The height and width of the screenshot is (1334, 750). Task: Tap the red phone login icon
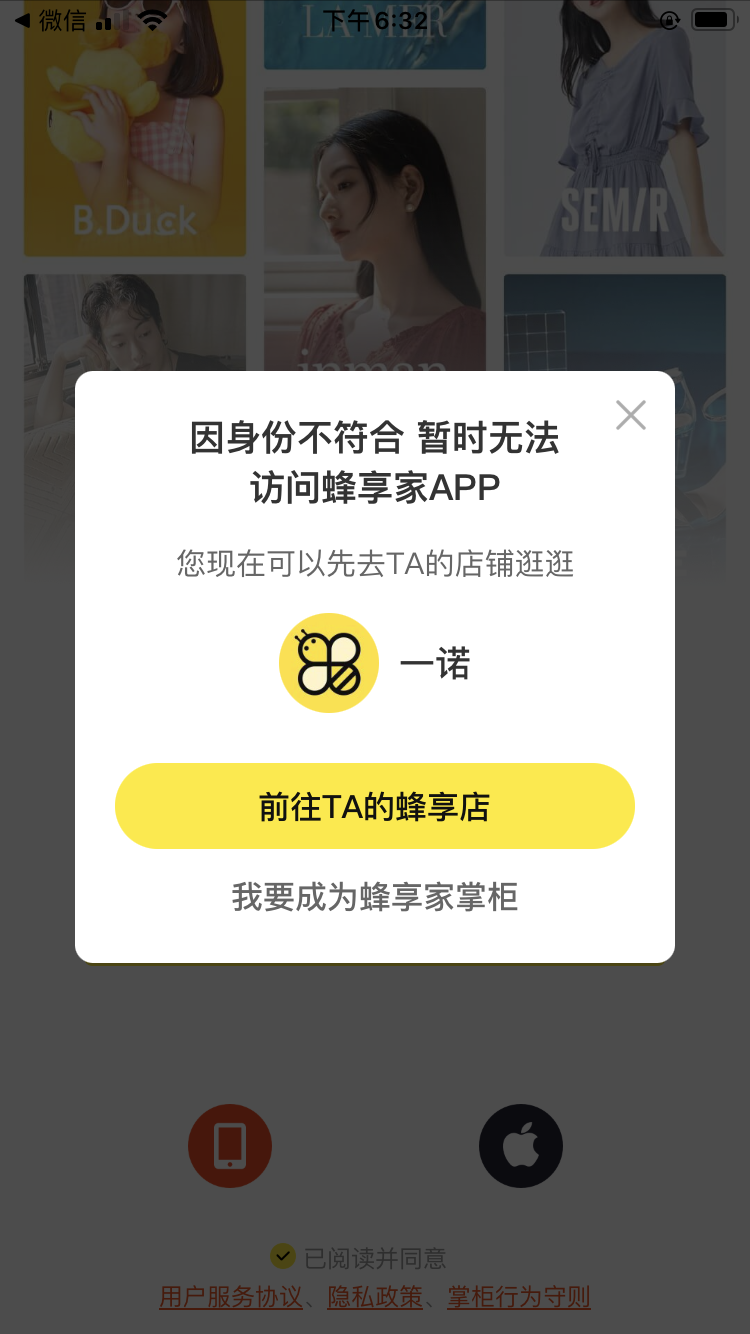pos(230,1146)
